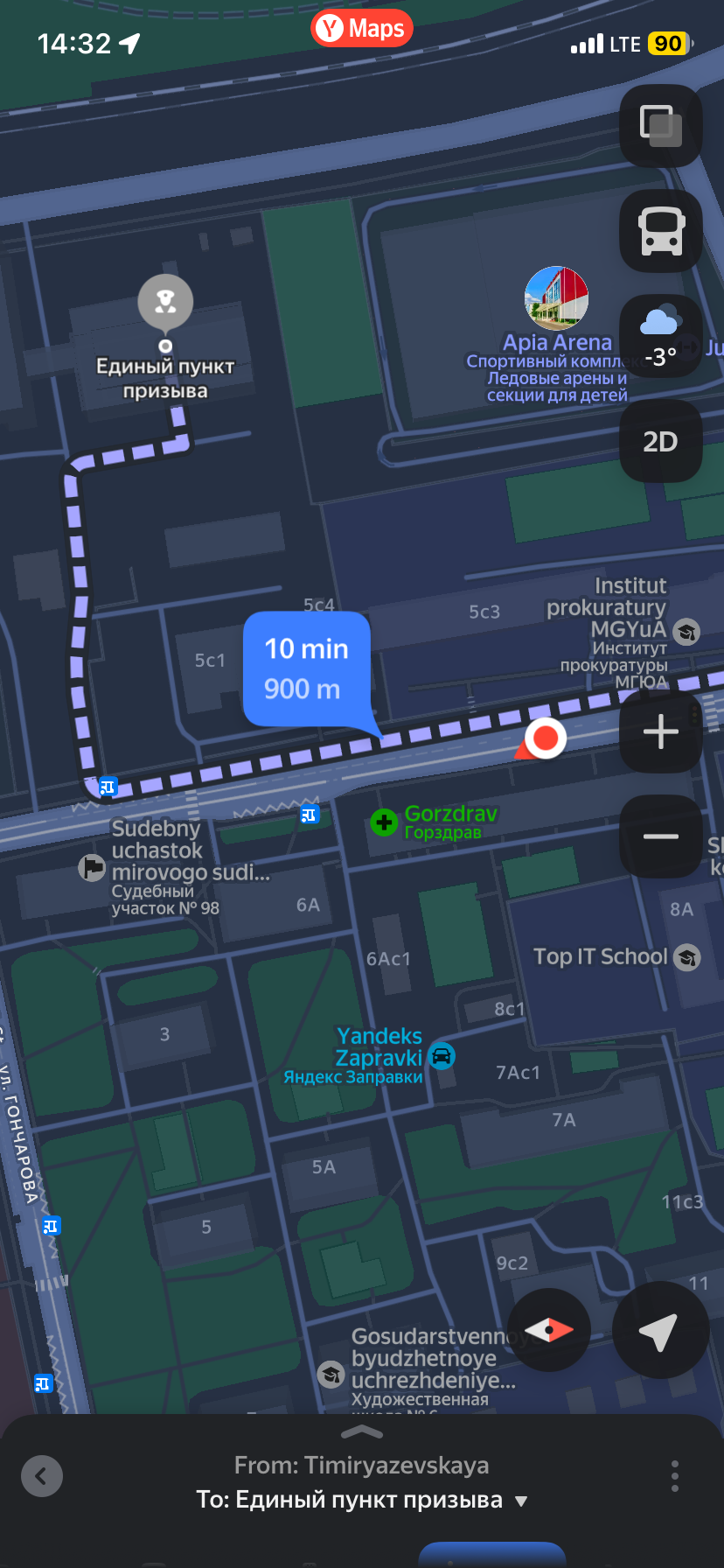Screen dimensions: 724x1568
Task: Open the weather widget showing -3°
Action: point(660,336)
